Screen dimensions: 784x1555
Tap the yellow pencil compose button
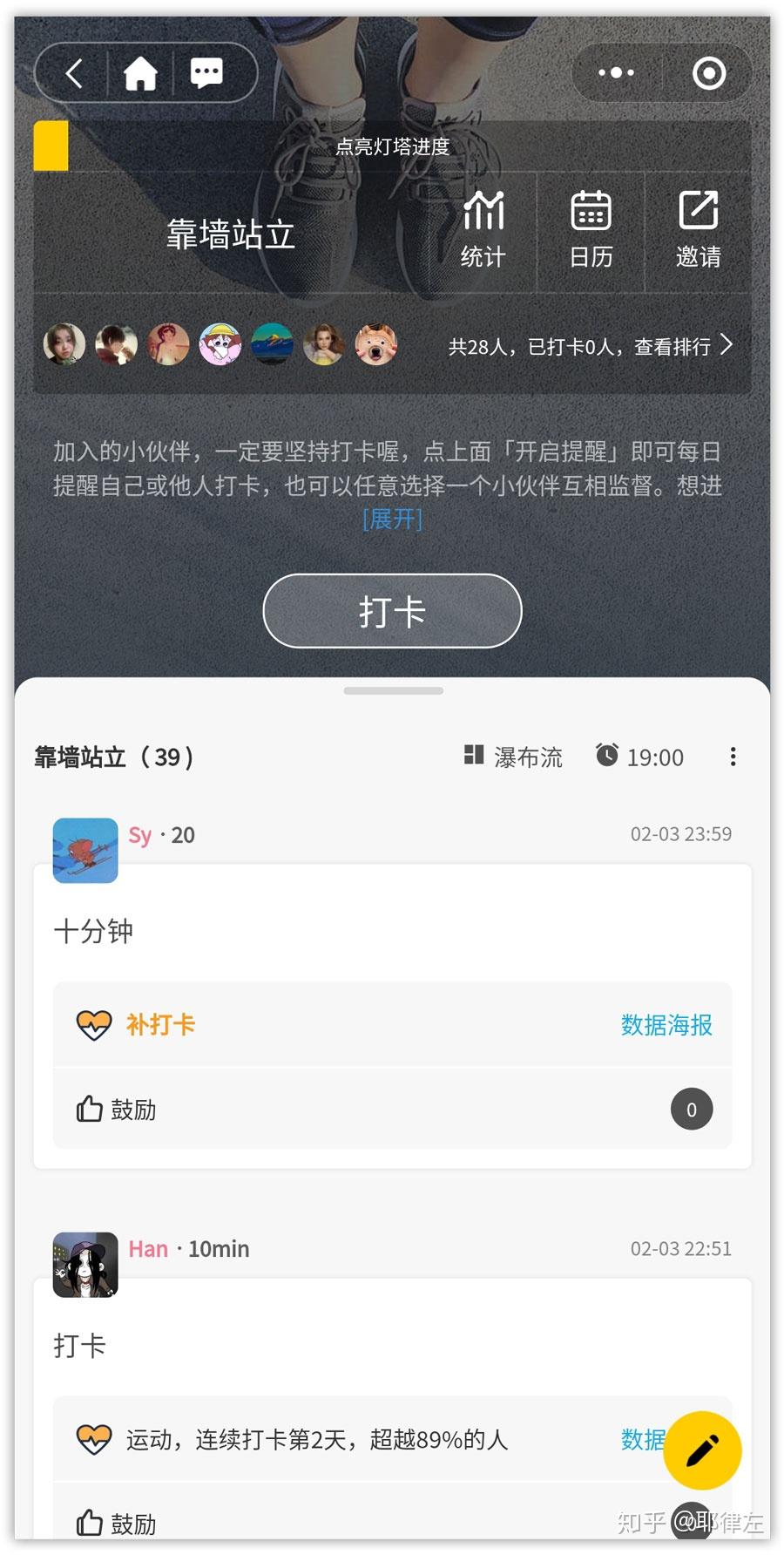tap(702, 1450)
